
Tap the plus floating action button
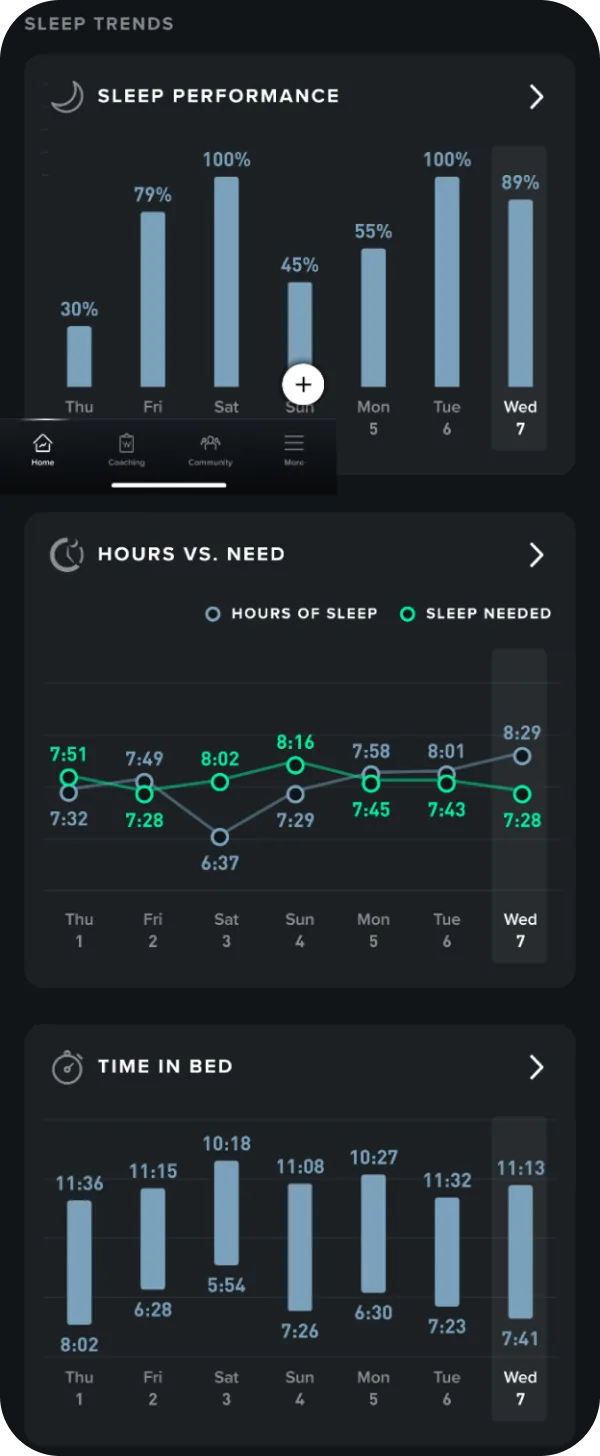tap(303, 384)
